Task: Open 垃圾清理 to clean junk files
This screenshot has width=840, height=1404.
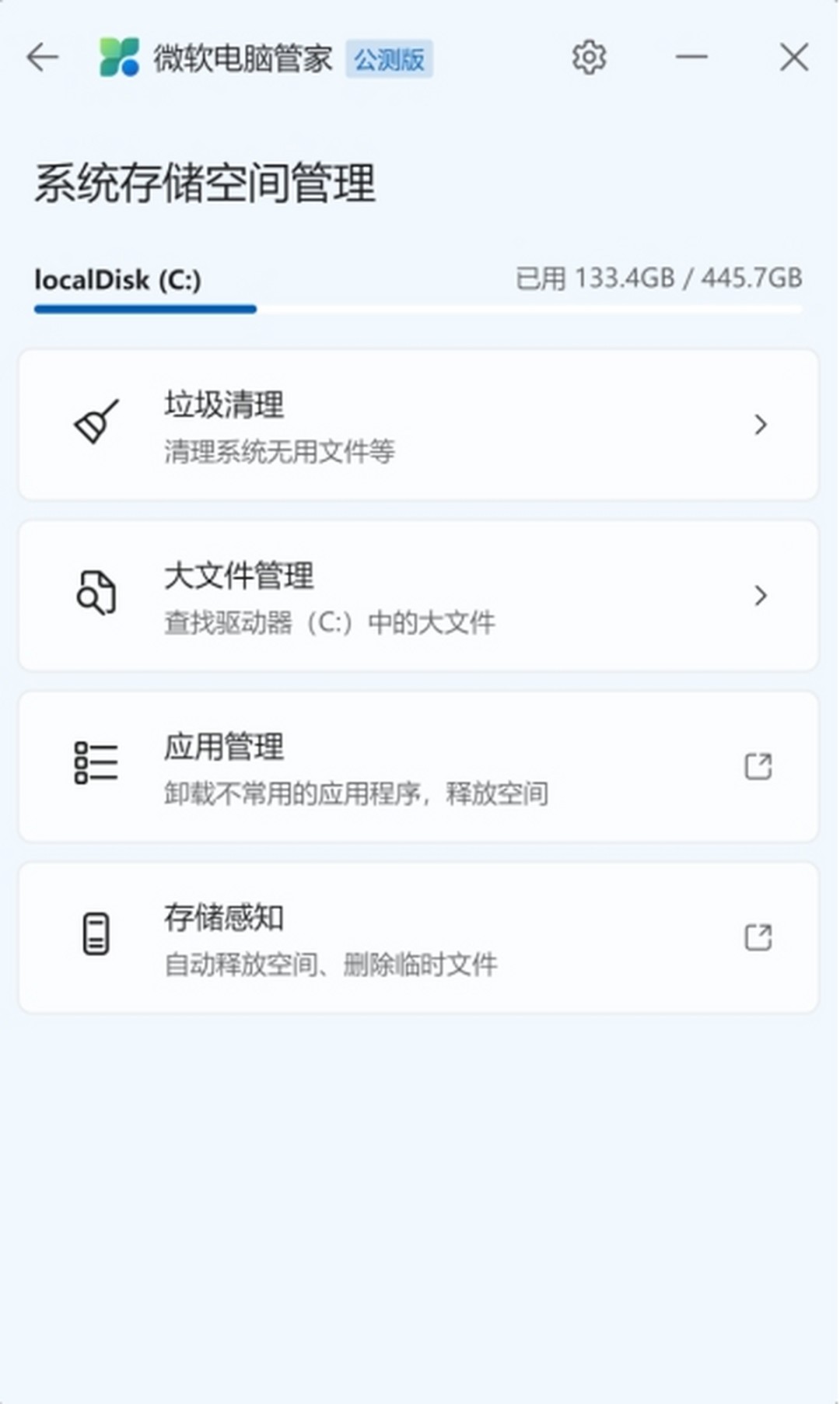Action: (420, 425)
